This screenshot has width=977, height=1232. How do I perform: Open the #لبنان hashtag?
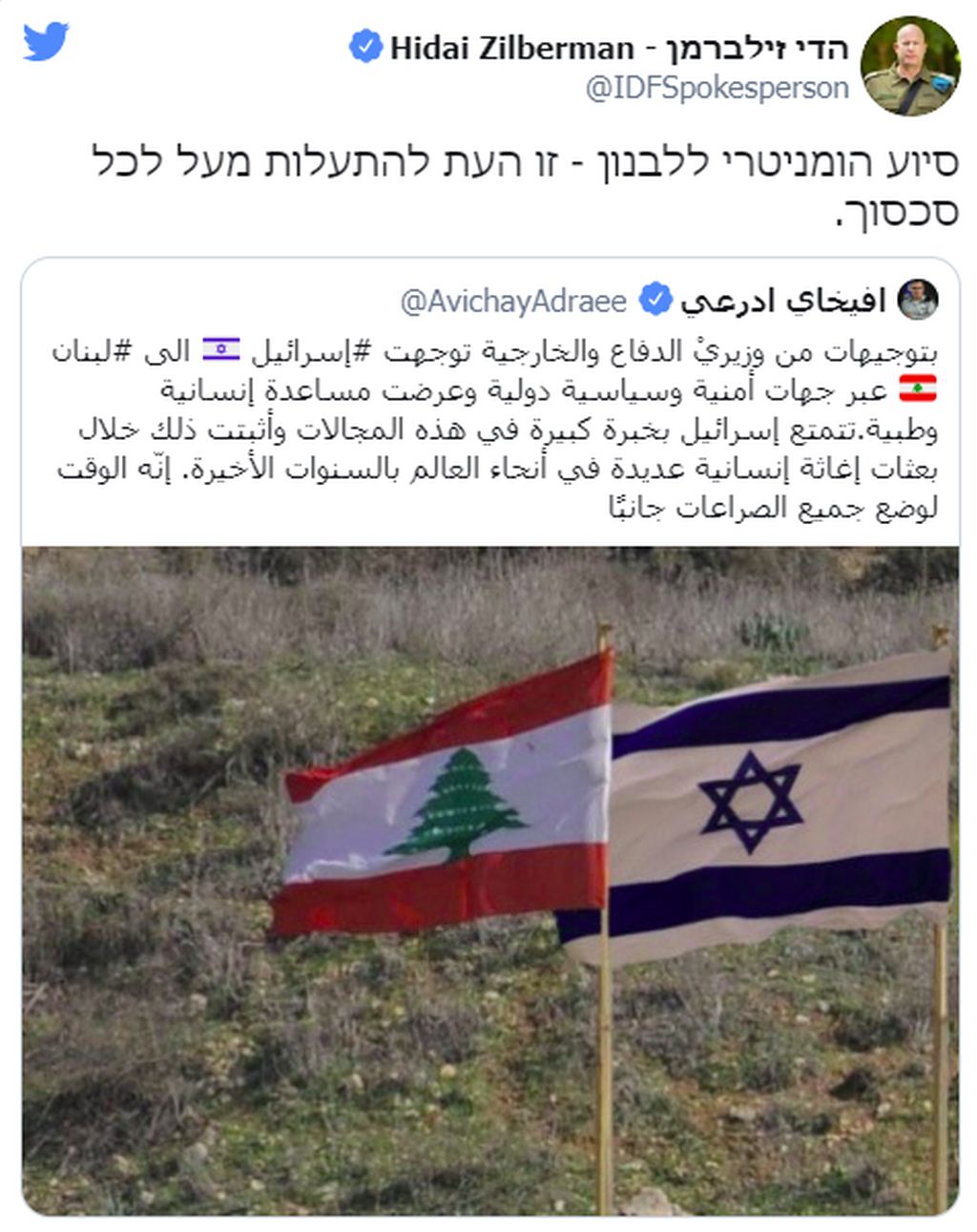(x=83, y=352)
